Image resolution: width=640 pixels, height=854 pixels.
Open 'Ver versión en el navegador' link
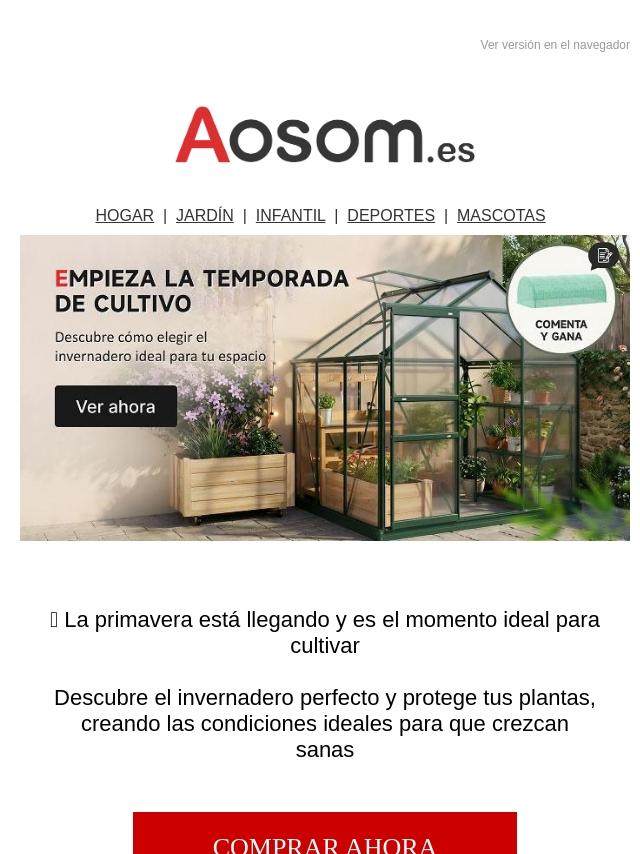[x=554, y=45]
